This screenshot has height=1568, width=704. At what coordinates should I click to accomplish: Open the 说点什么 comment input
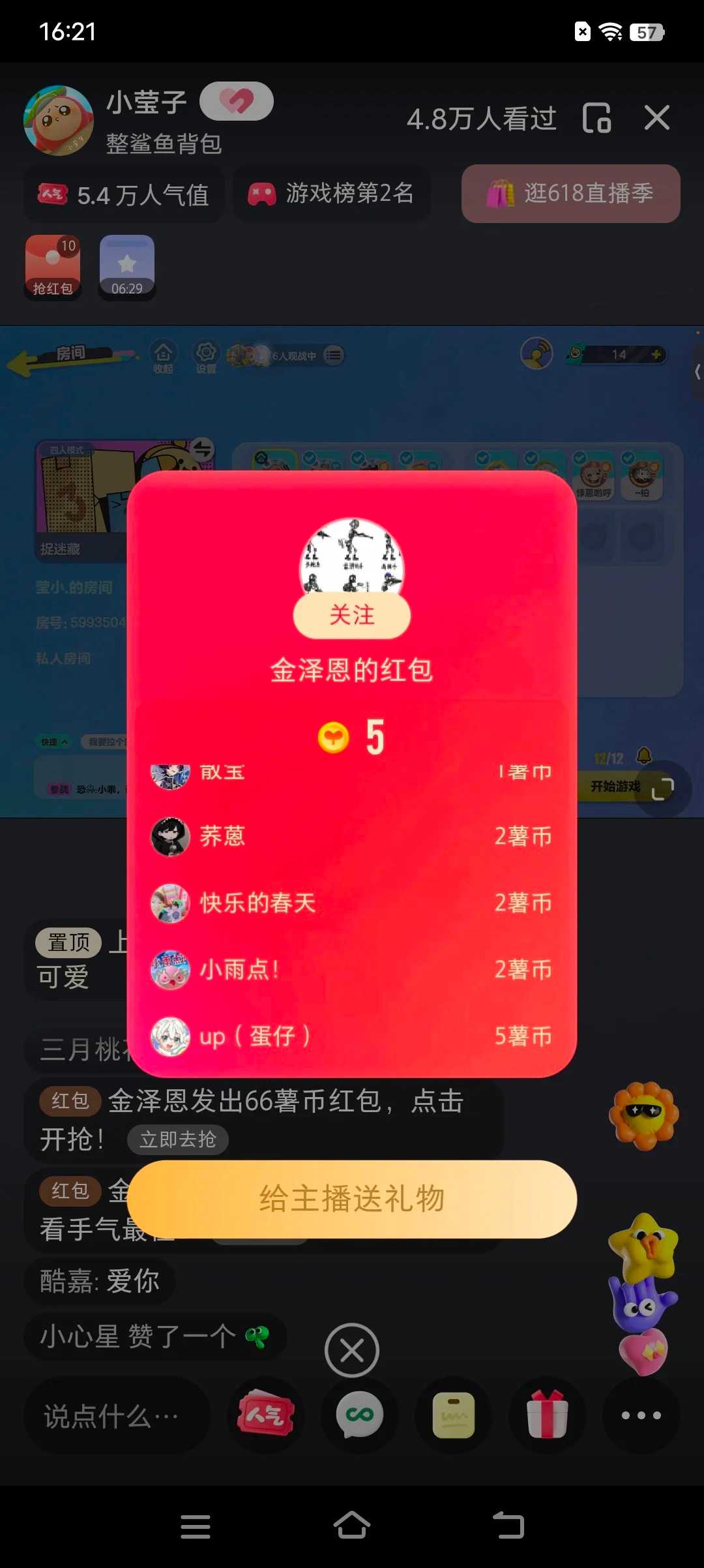117,1415
